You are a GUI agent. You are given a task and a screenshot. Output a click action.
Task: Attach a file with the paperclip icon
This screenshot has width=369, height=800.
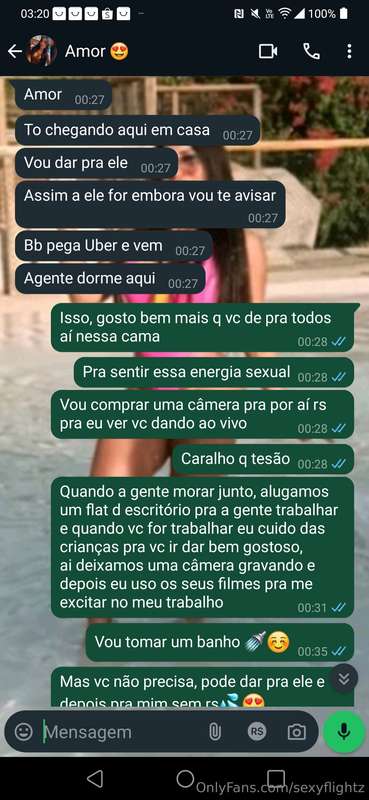point(215,732)
